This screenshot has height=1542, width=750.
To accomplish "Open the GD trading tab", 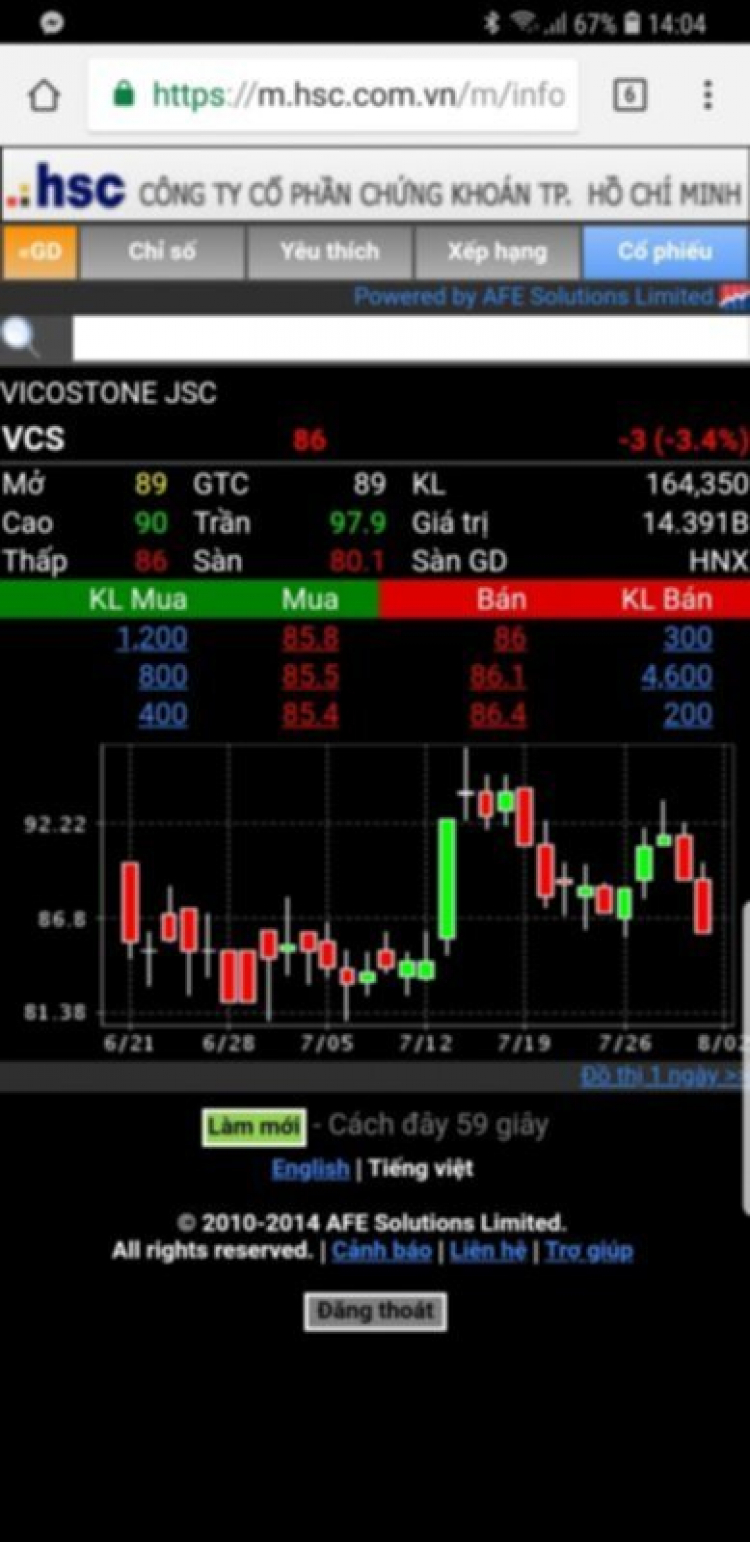I will [x=40, y=252].
